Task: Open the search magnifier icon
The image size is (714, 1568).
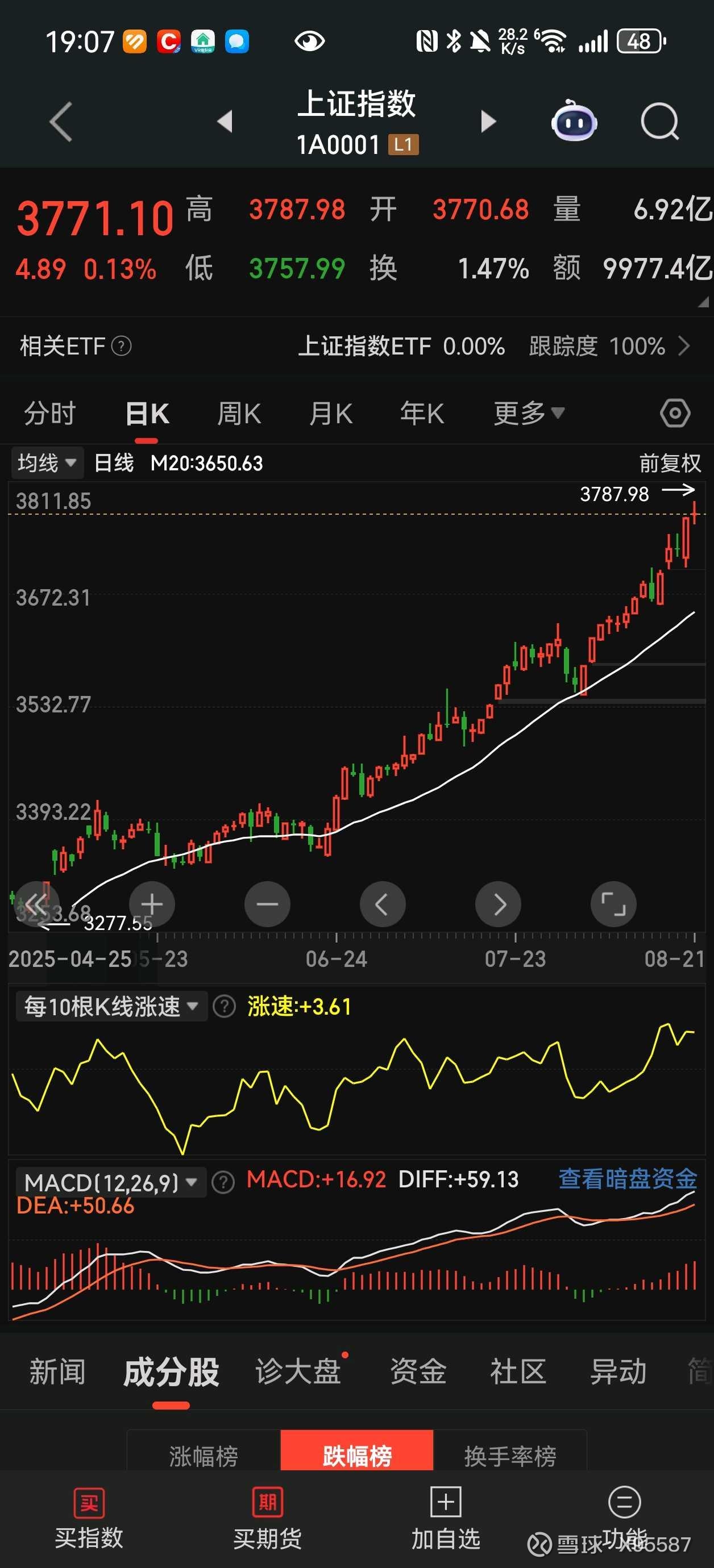Action: pos(660,122)
